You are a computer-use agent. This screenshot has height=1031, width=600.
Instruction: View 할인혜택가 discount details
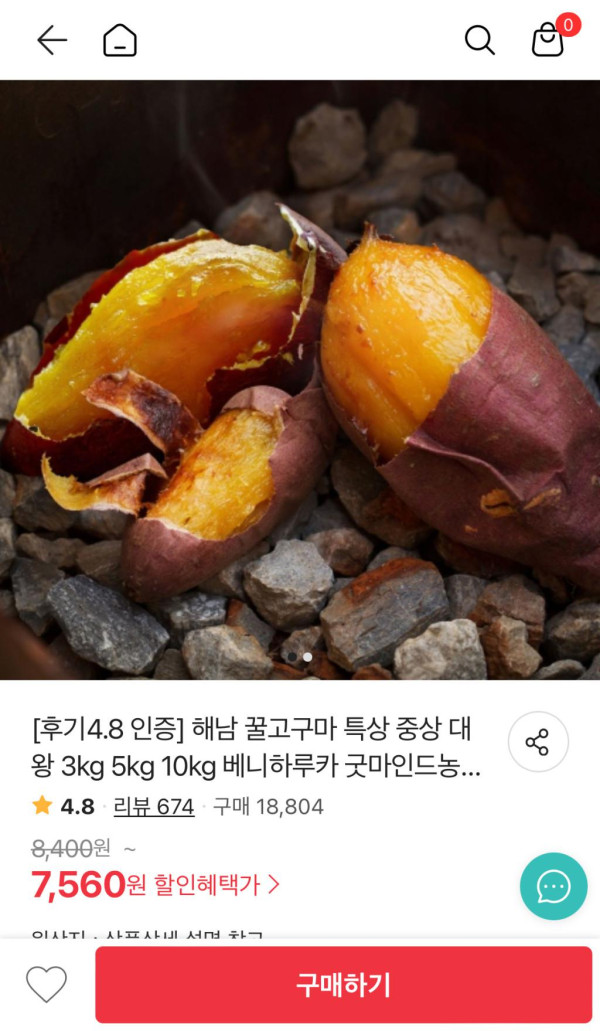[216, 884]
